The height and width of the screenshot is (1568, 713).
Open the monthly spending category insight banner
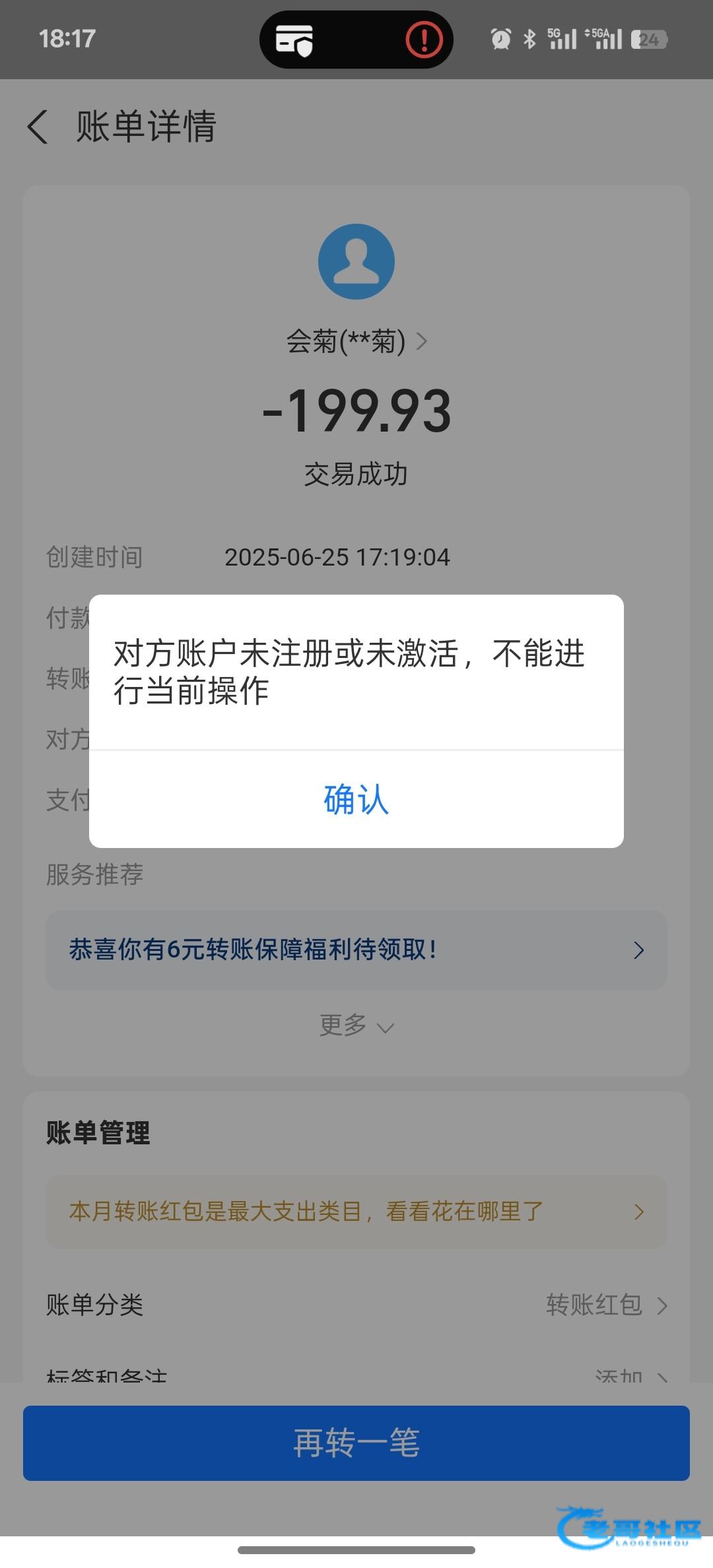tap(356, 1211)
